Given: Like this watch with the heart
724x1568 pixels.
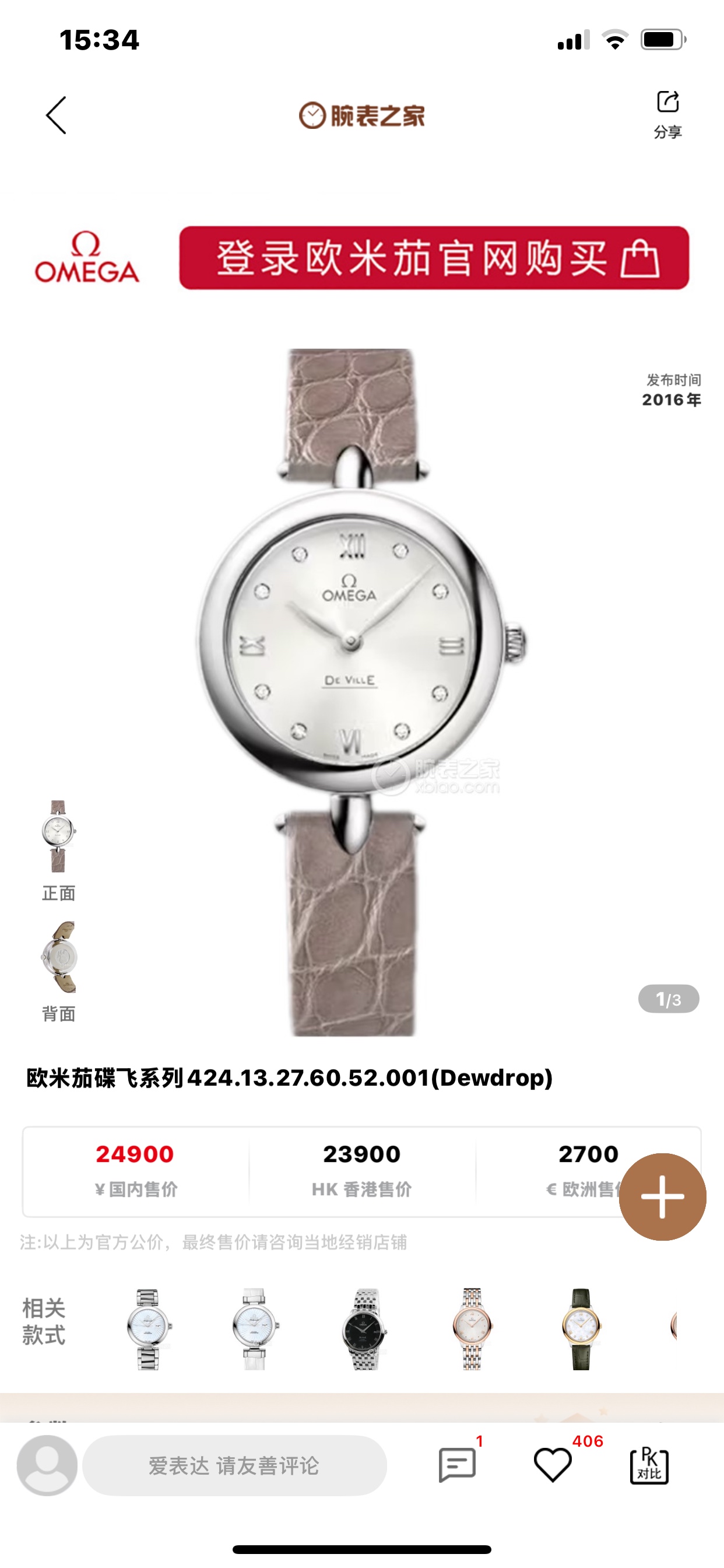Looking at the screenshot, I should (553, 1465).
